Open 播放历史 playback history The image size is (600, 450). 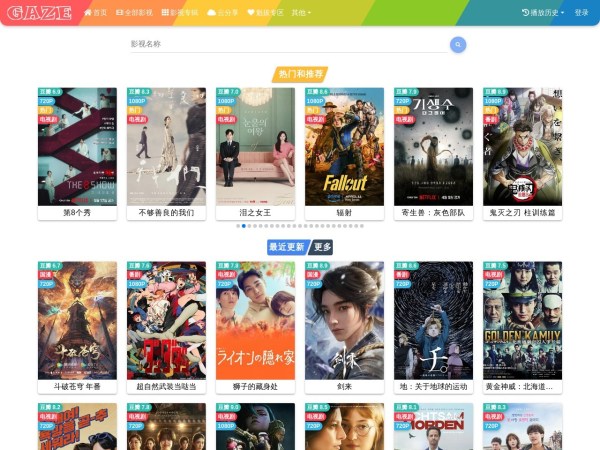pyautogui.click(x=543, y=13)
